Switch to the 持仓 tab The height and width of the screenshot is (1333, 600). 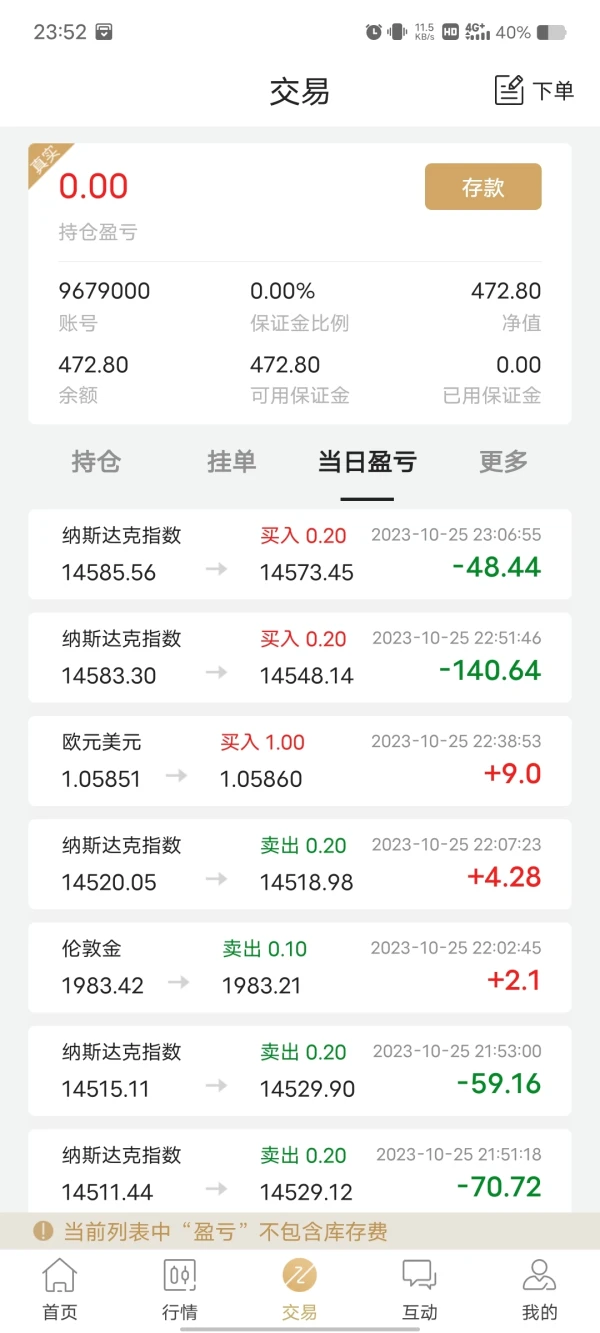(x=96, y=461)
